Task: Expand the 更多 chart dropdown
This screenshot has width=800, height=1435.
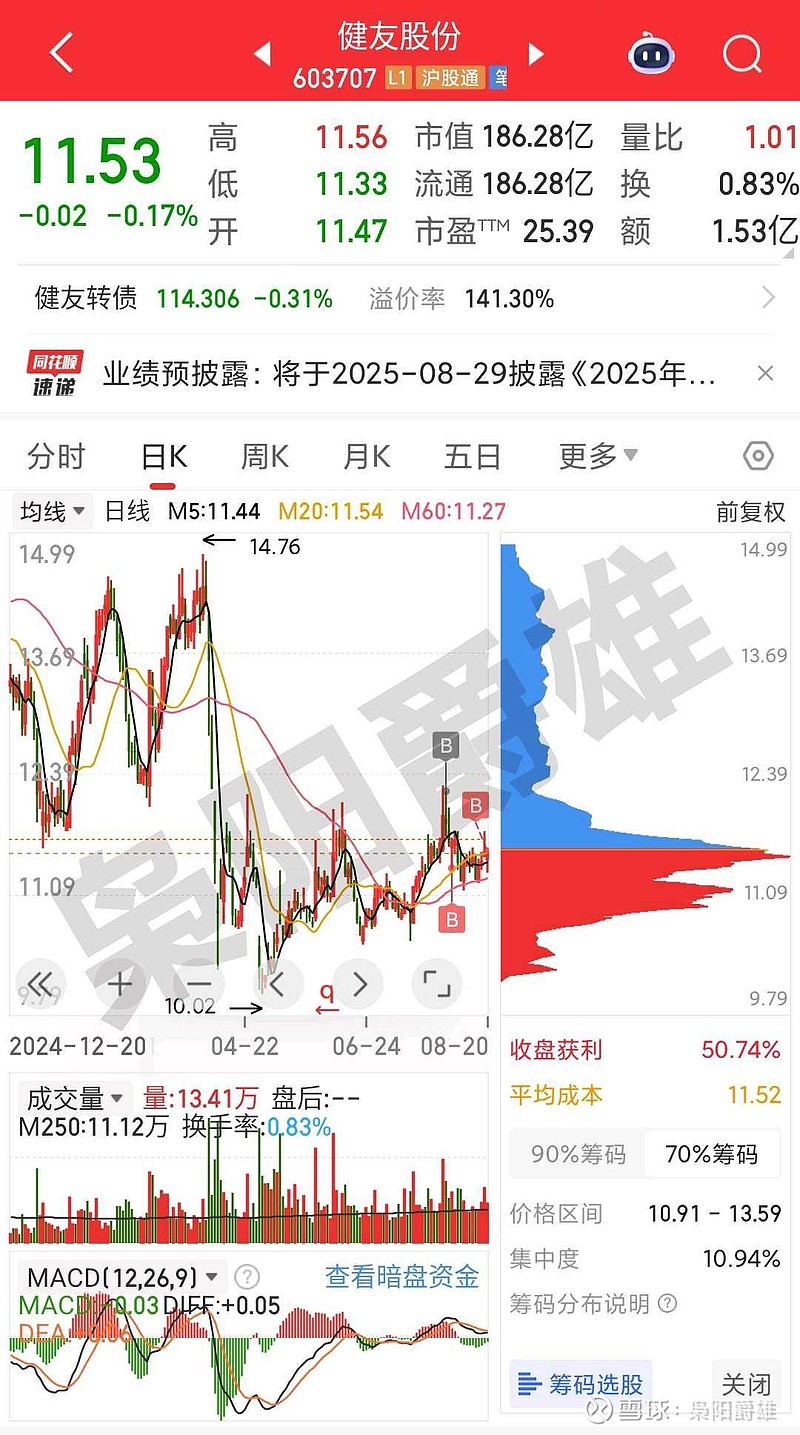Action: point(598,457)
